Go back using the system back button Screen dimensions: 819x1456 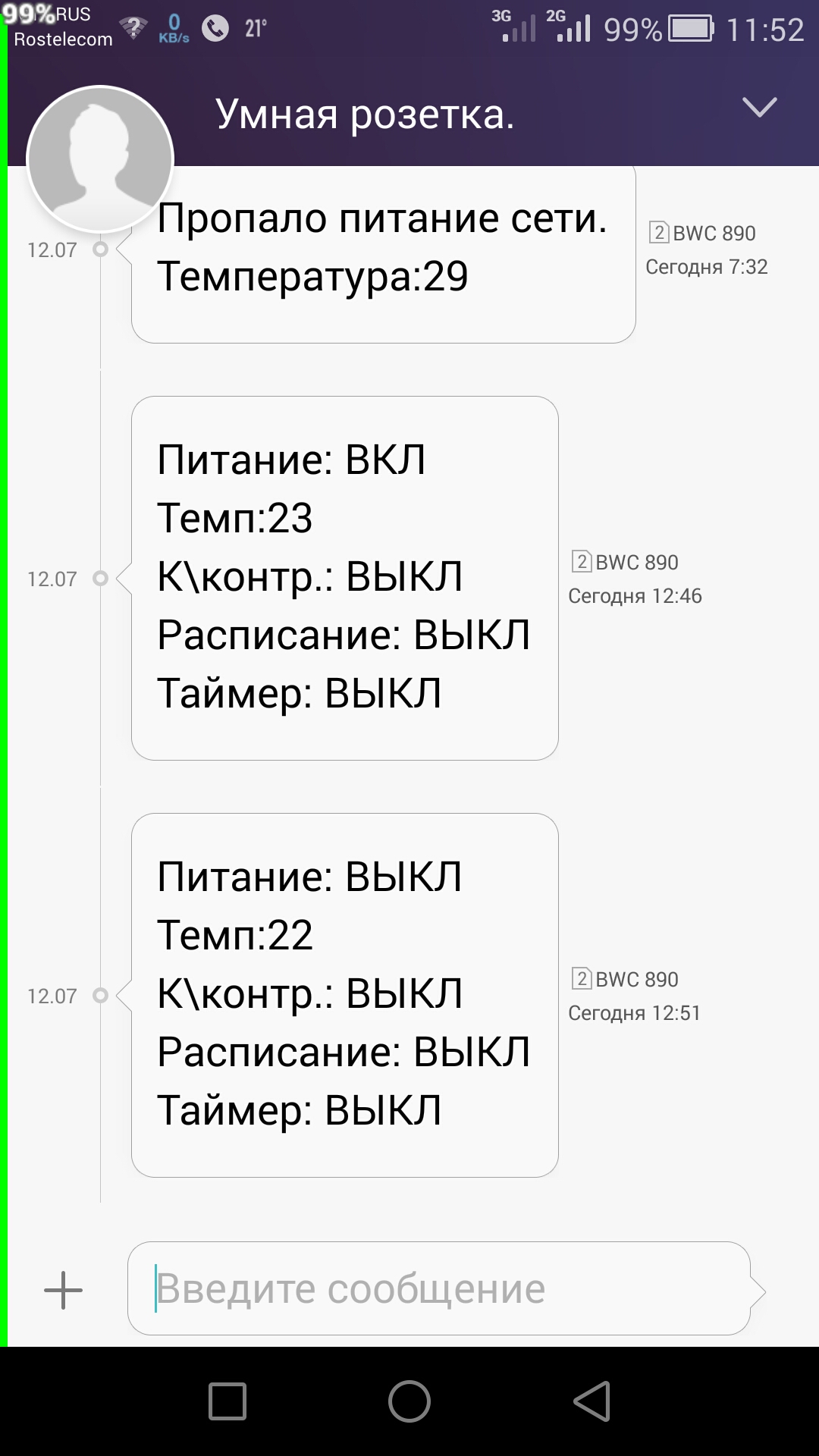[591, 1401]
